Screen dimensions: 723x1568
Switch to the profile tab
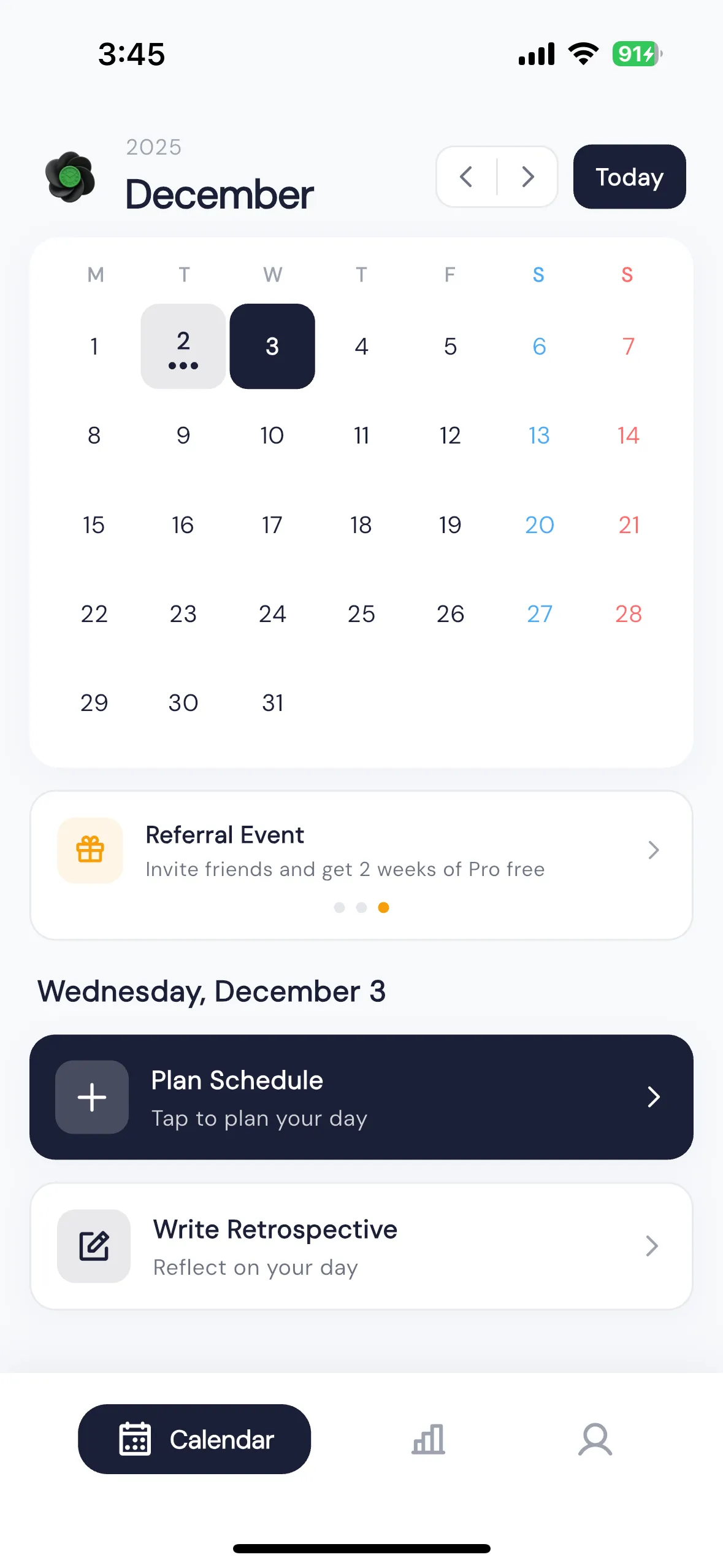click(595, 1439)
